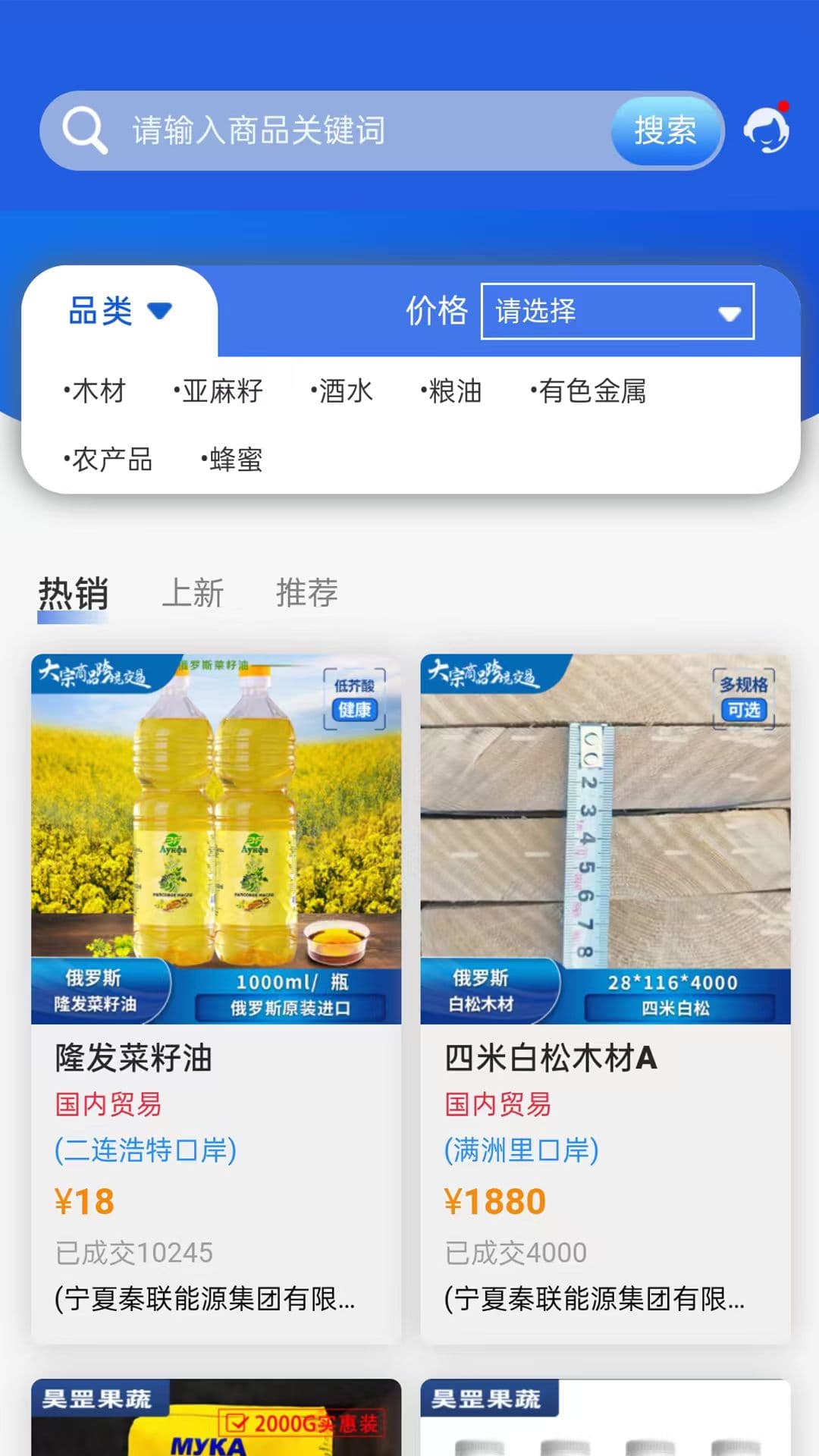Select the 蜂蜜 category filter
The height and width of the screenshot is (1456, 819).
pos(235,459)
